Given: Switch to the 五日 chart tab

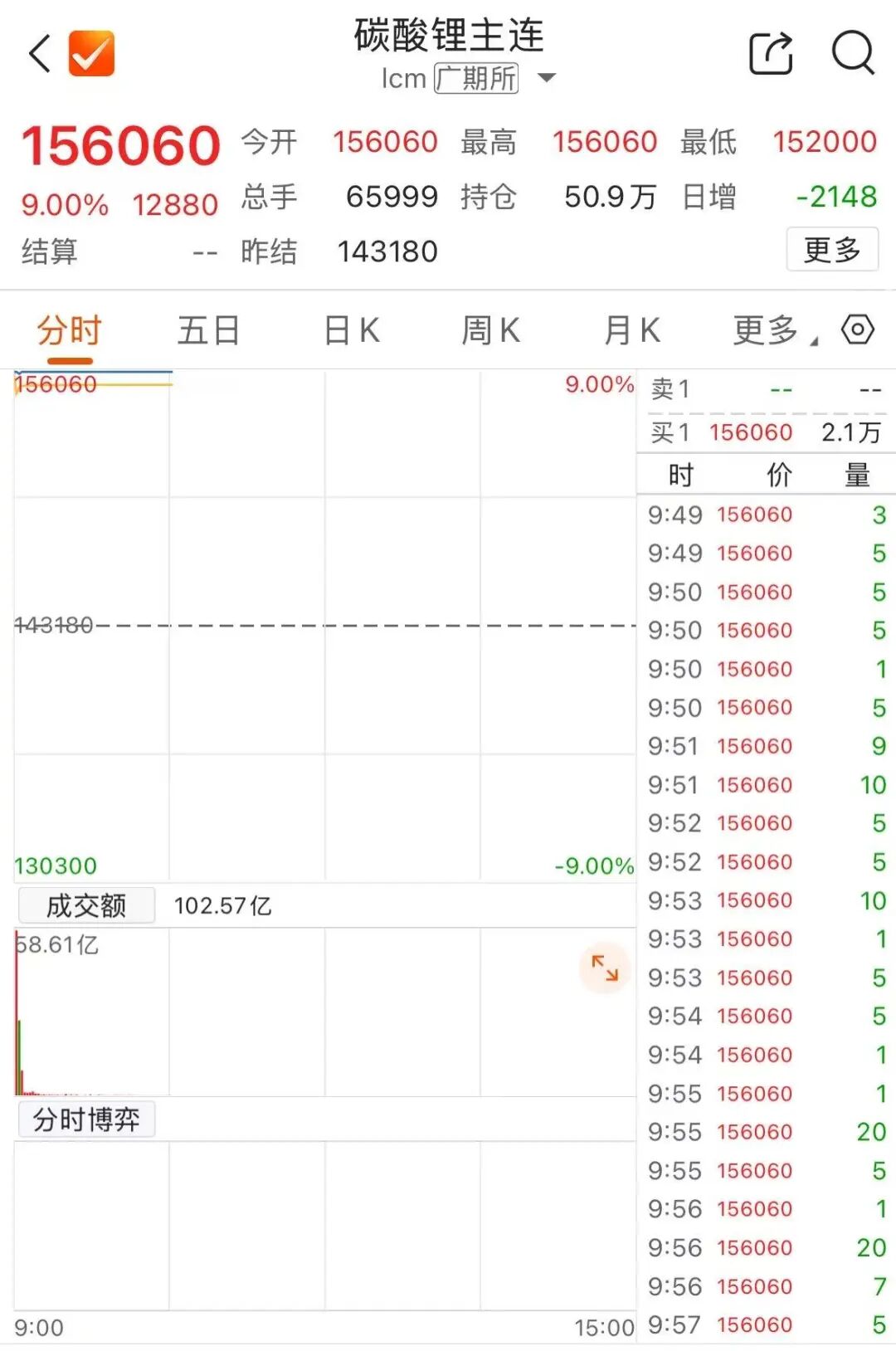Looking at the screenshot, I should point(208,330).
